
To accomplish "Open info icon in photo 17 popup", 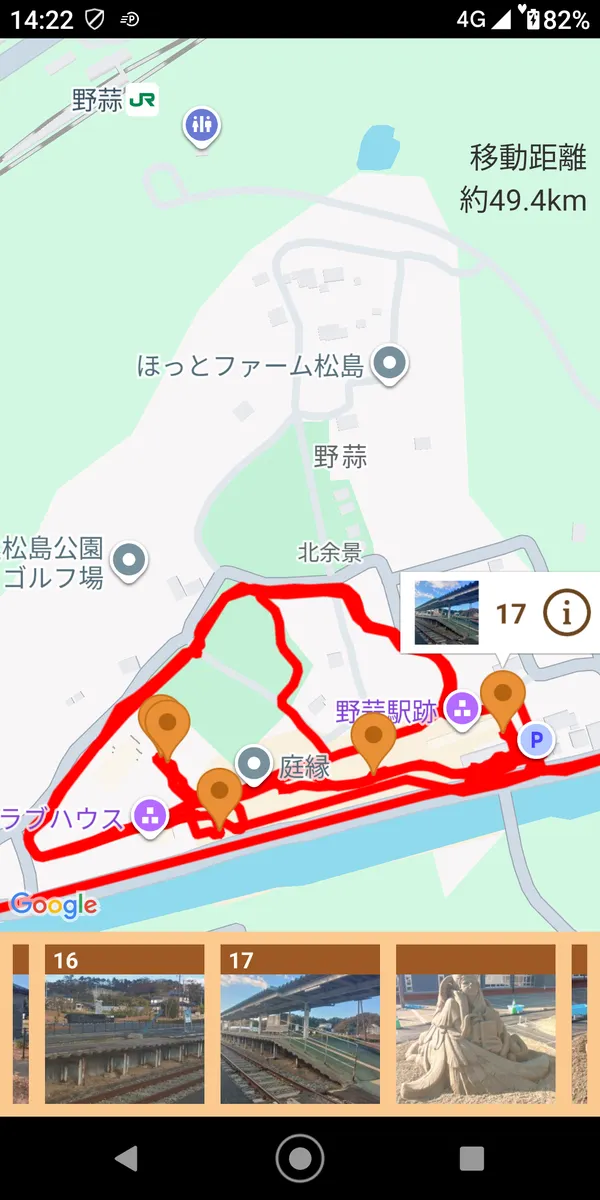I will 566,612.
